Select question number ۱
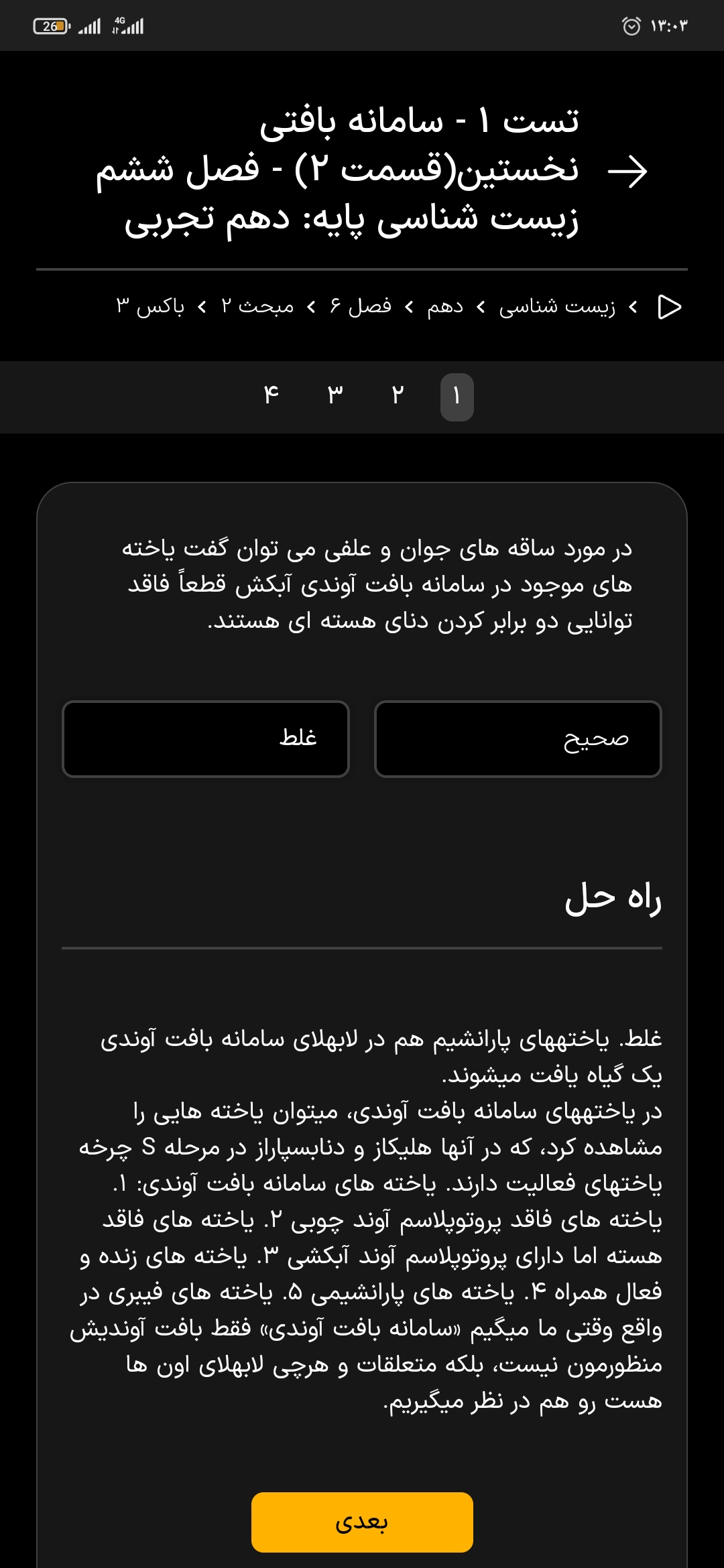The image size is (724, 1568). pyautogui.click(x=457, y=397)
